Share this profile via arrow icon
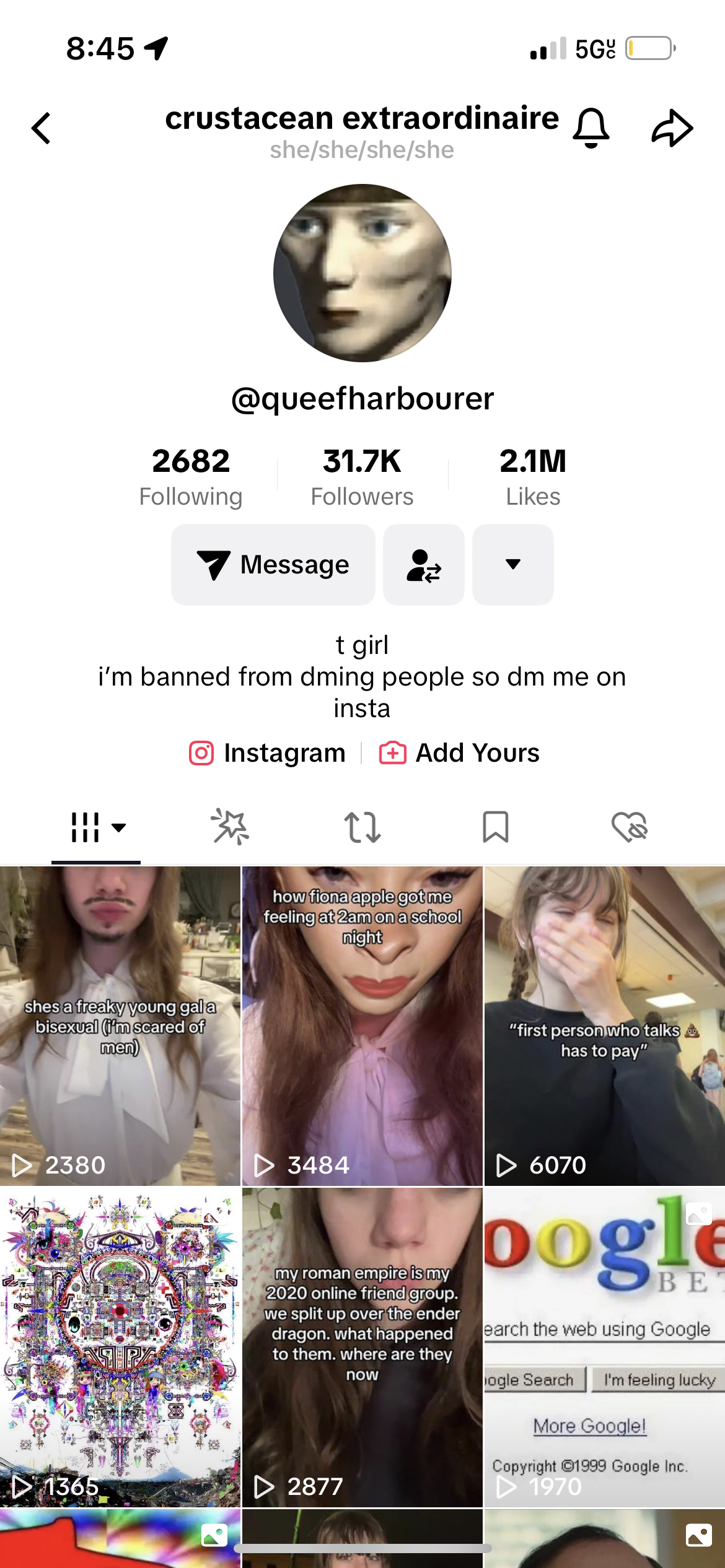 point(672,128)
